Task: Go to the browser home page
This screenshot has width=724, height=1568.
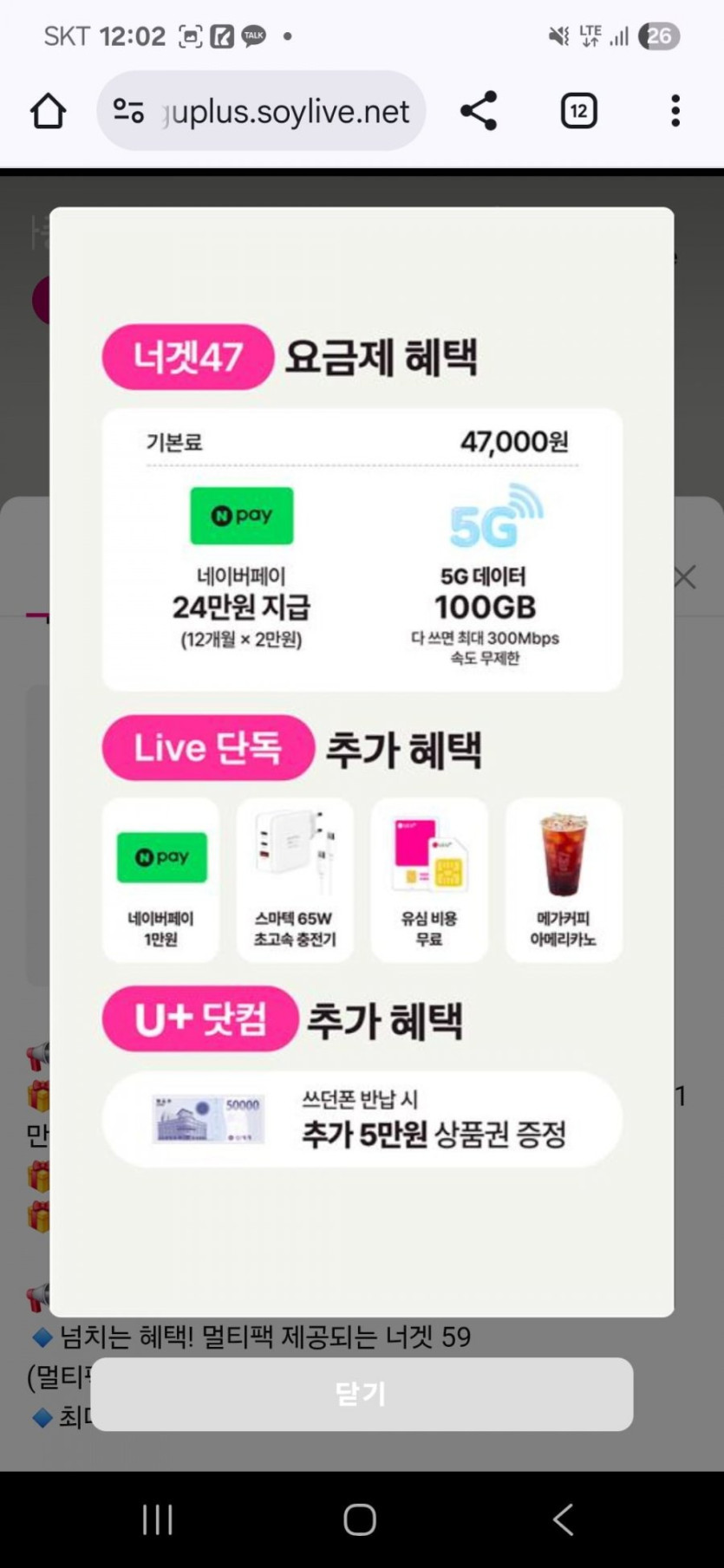Action: point(48,111)
